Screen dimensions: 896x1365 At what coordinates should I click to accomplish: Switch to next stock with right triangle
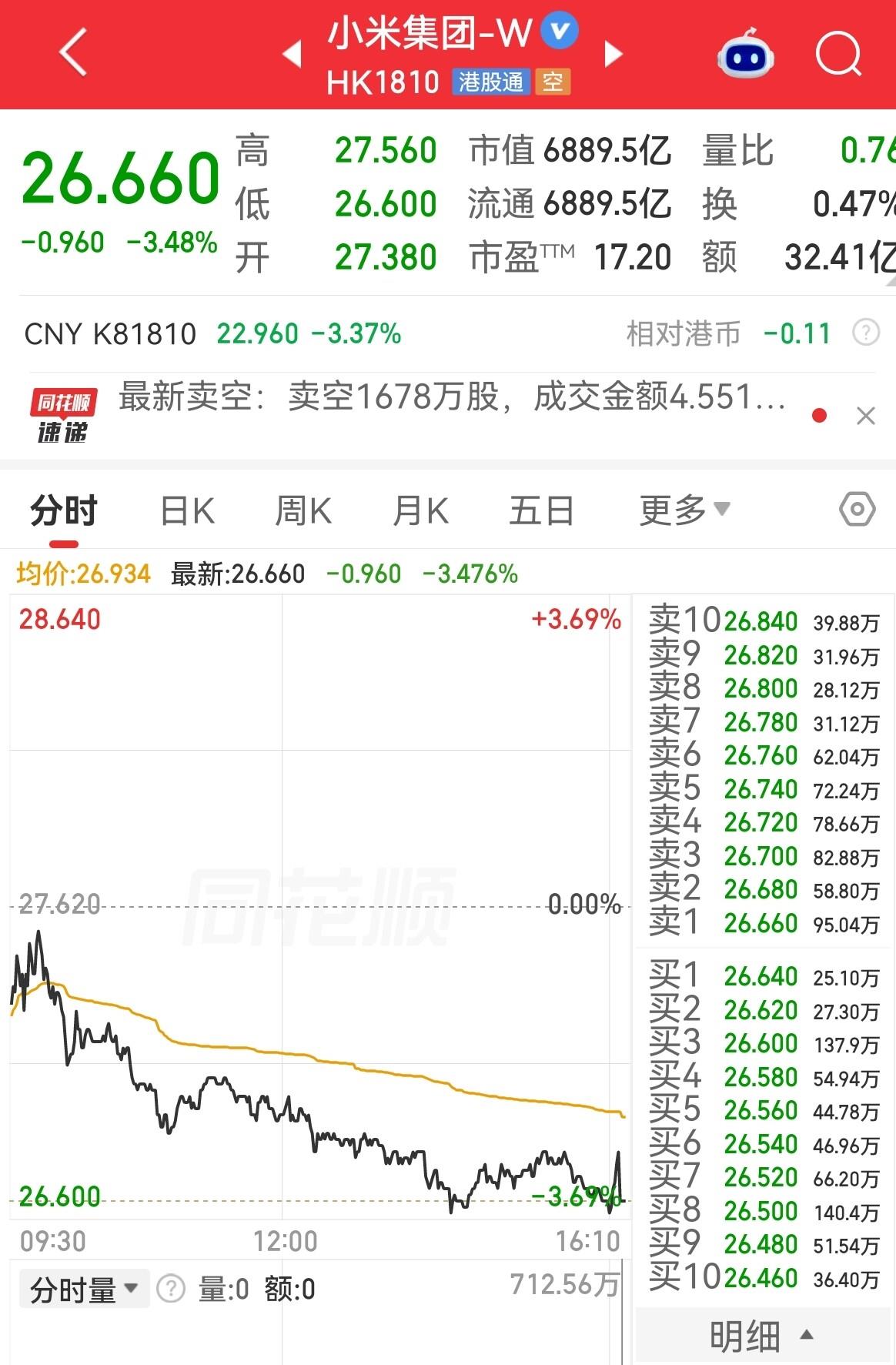[613, 54]
